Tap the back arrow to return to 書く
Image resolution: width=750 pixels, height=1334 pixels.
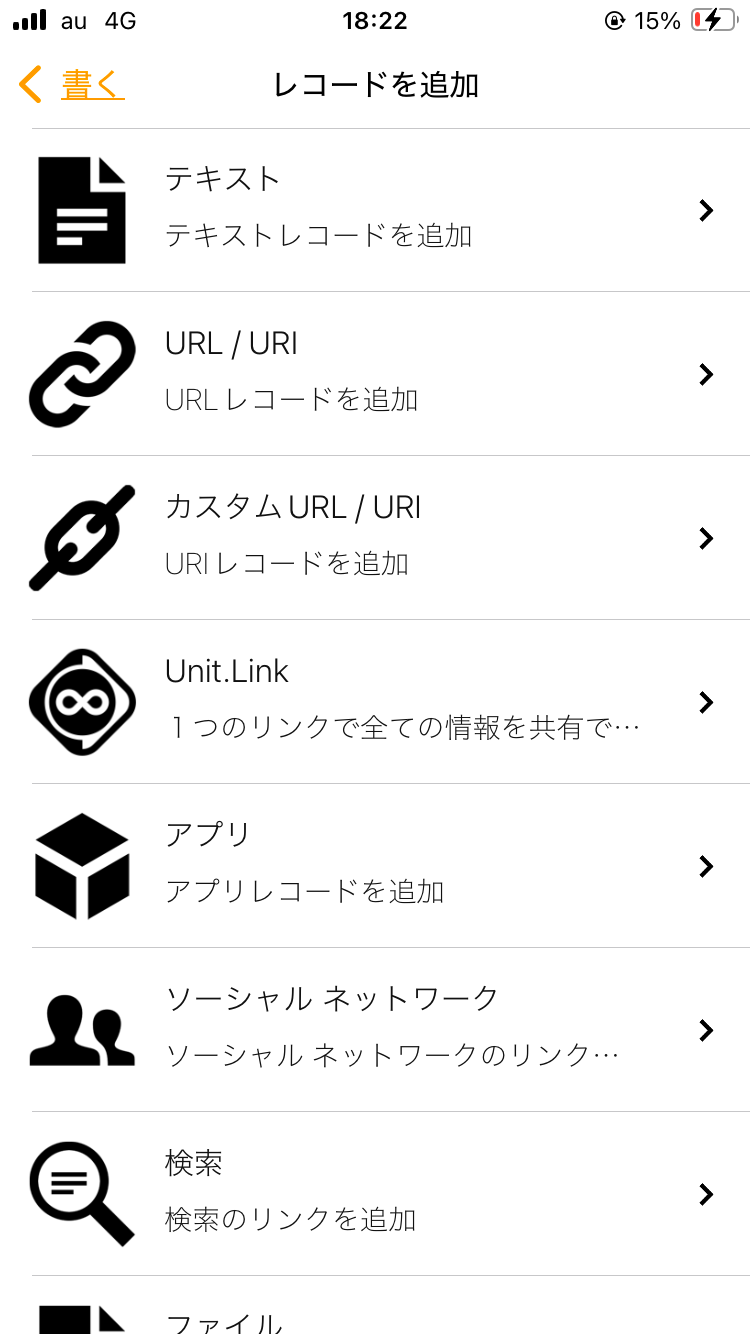pyautogui.click(x=29, y=85)
